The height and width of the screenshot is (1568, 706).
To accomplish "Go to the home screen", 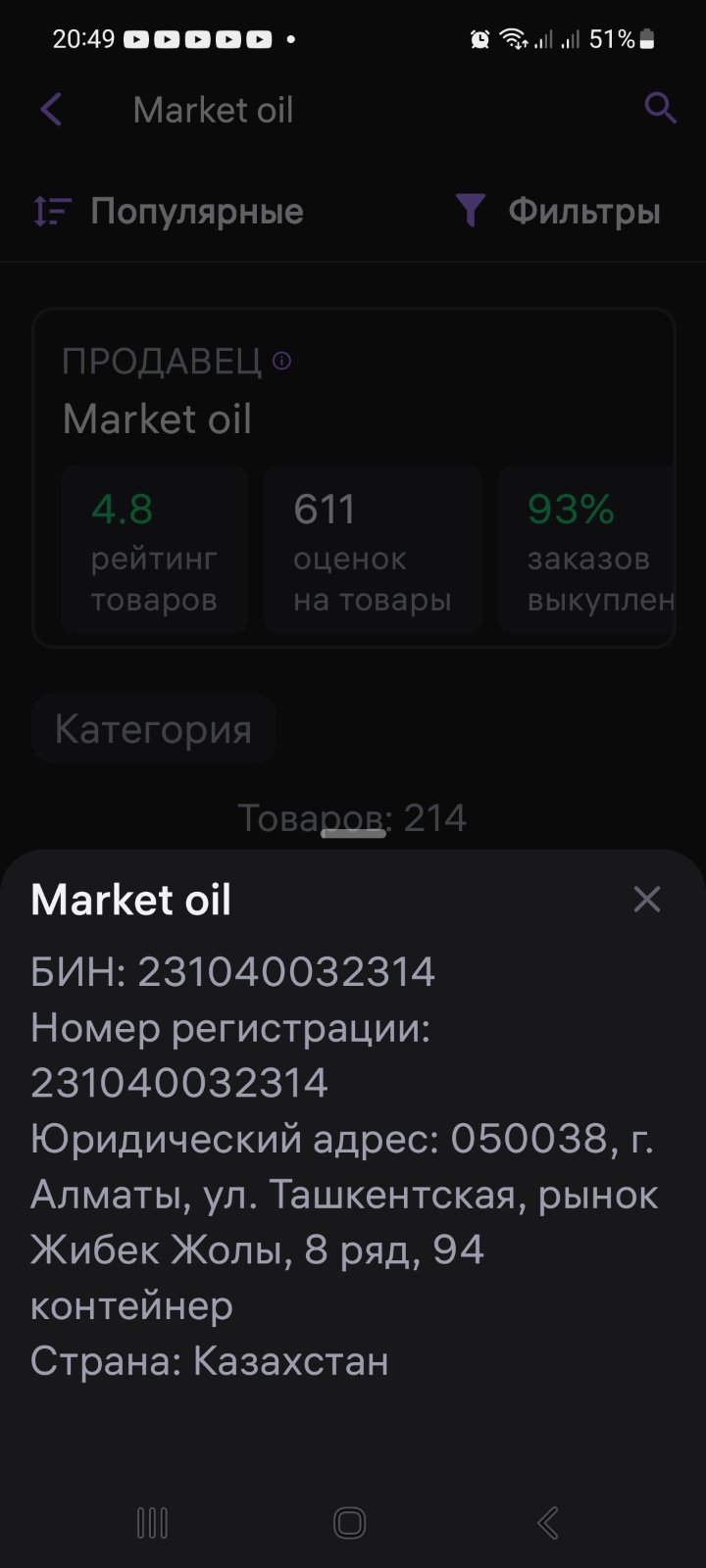I will 350,1523.
